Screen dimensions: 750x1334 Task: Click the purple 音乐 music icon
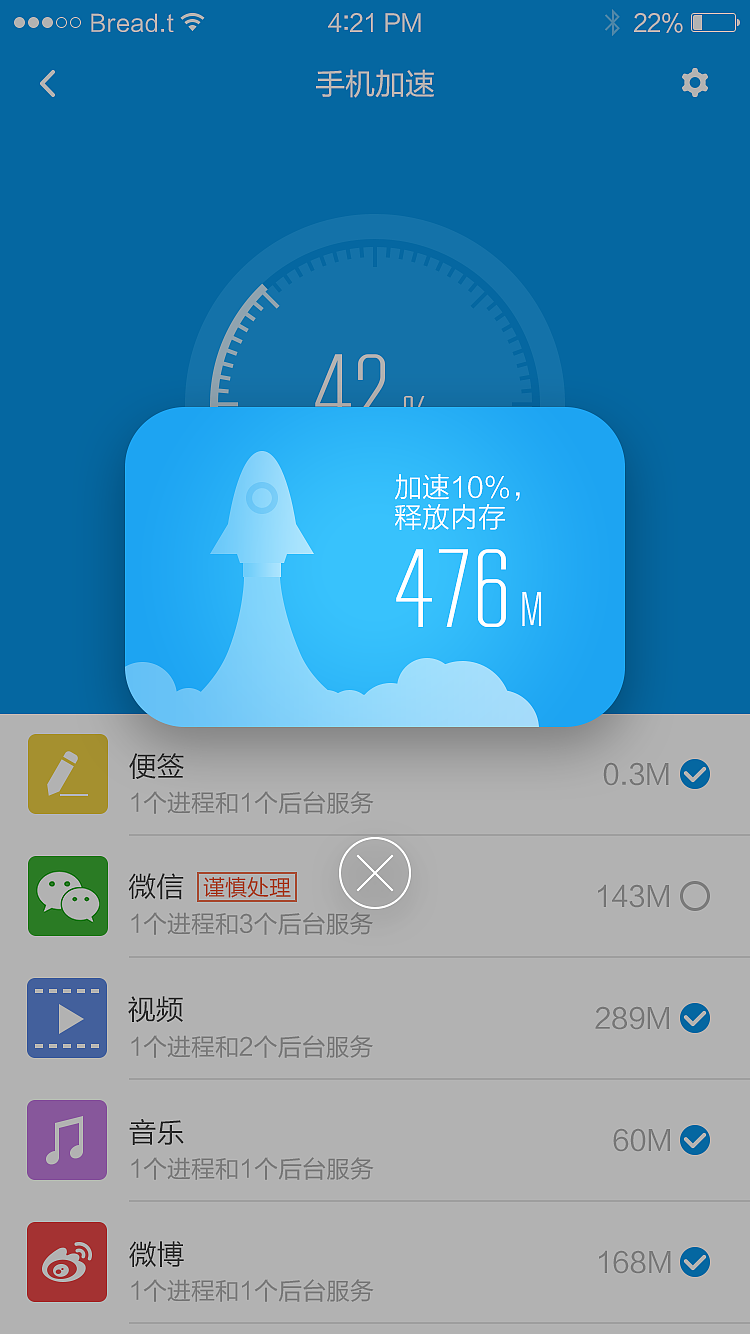[x=67, y=1140]
